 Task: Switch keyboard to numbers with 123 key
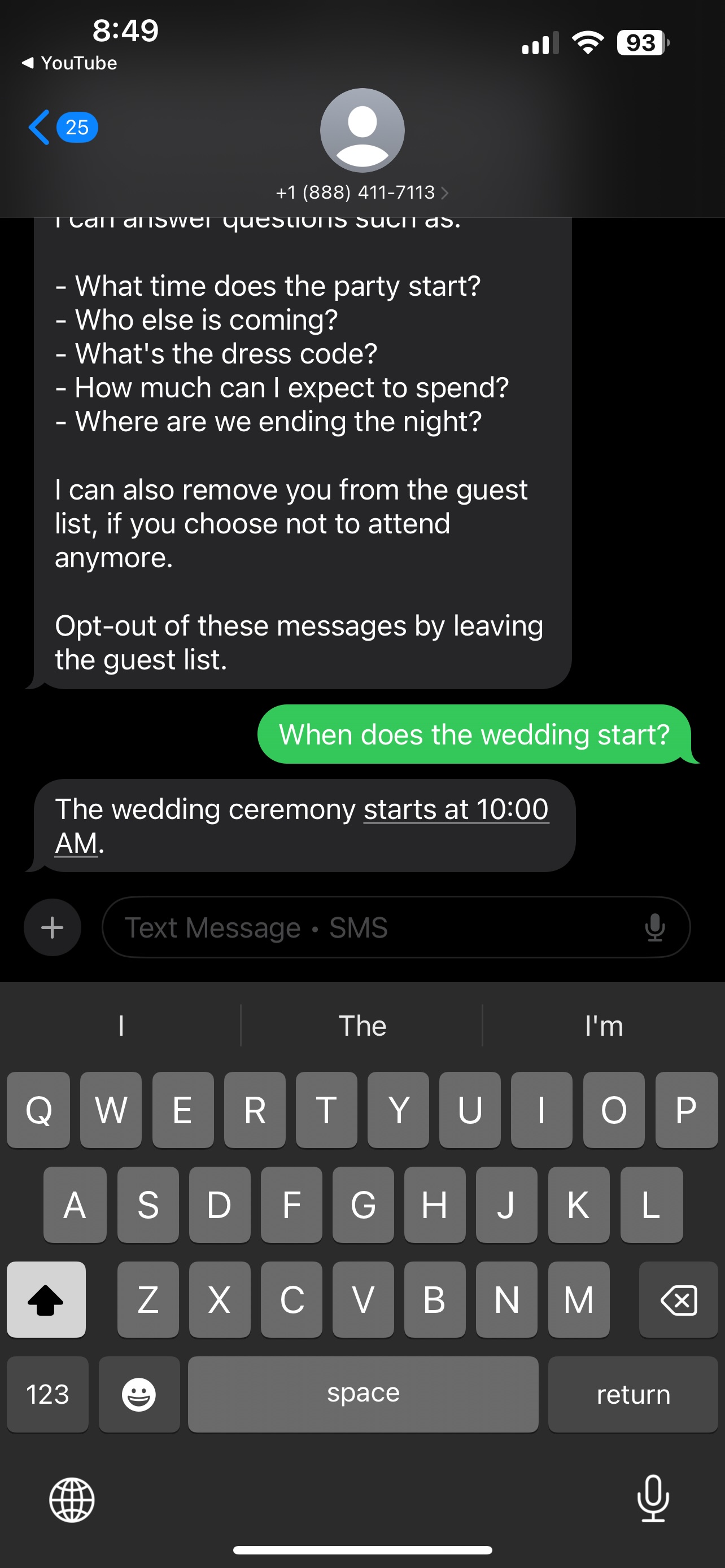[47, 1395]
